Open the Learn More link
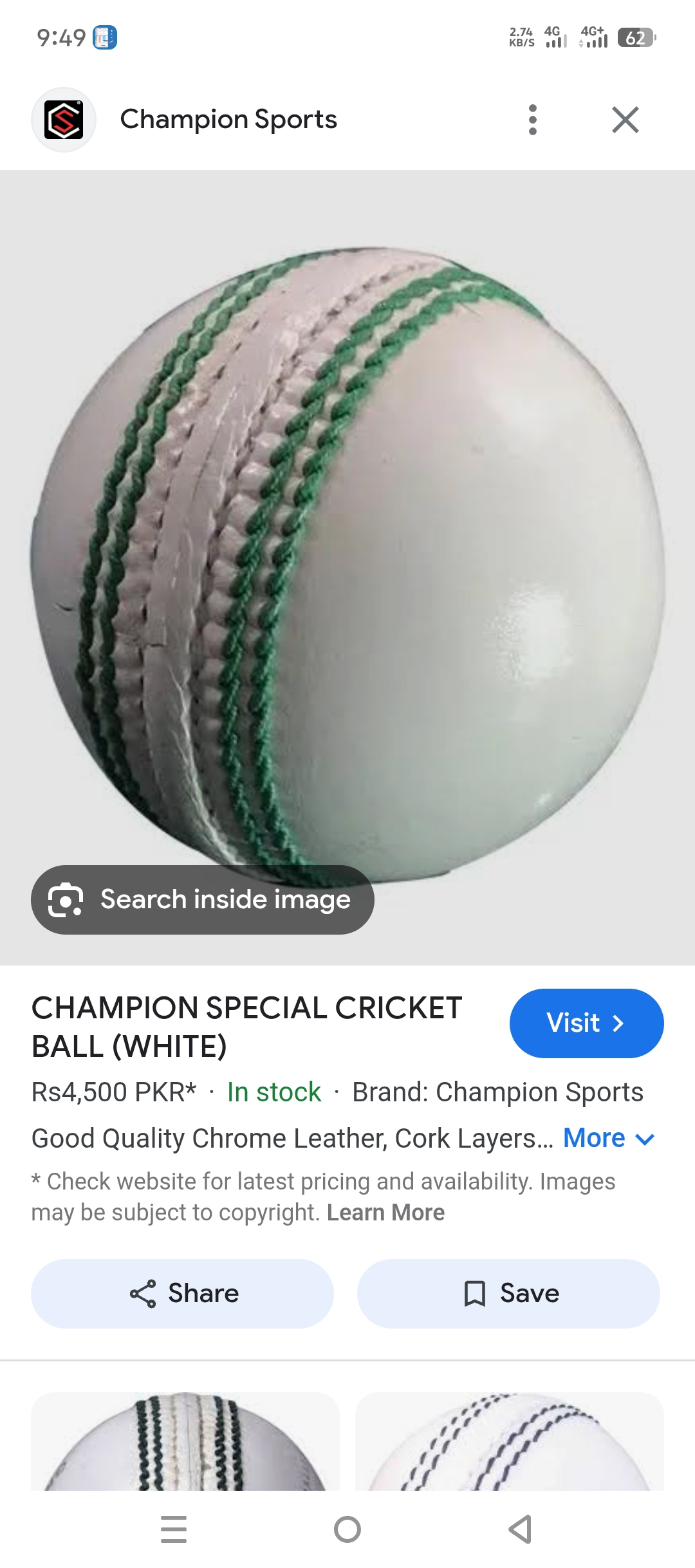 [x=385, y=1212]
